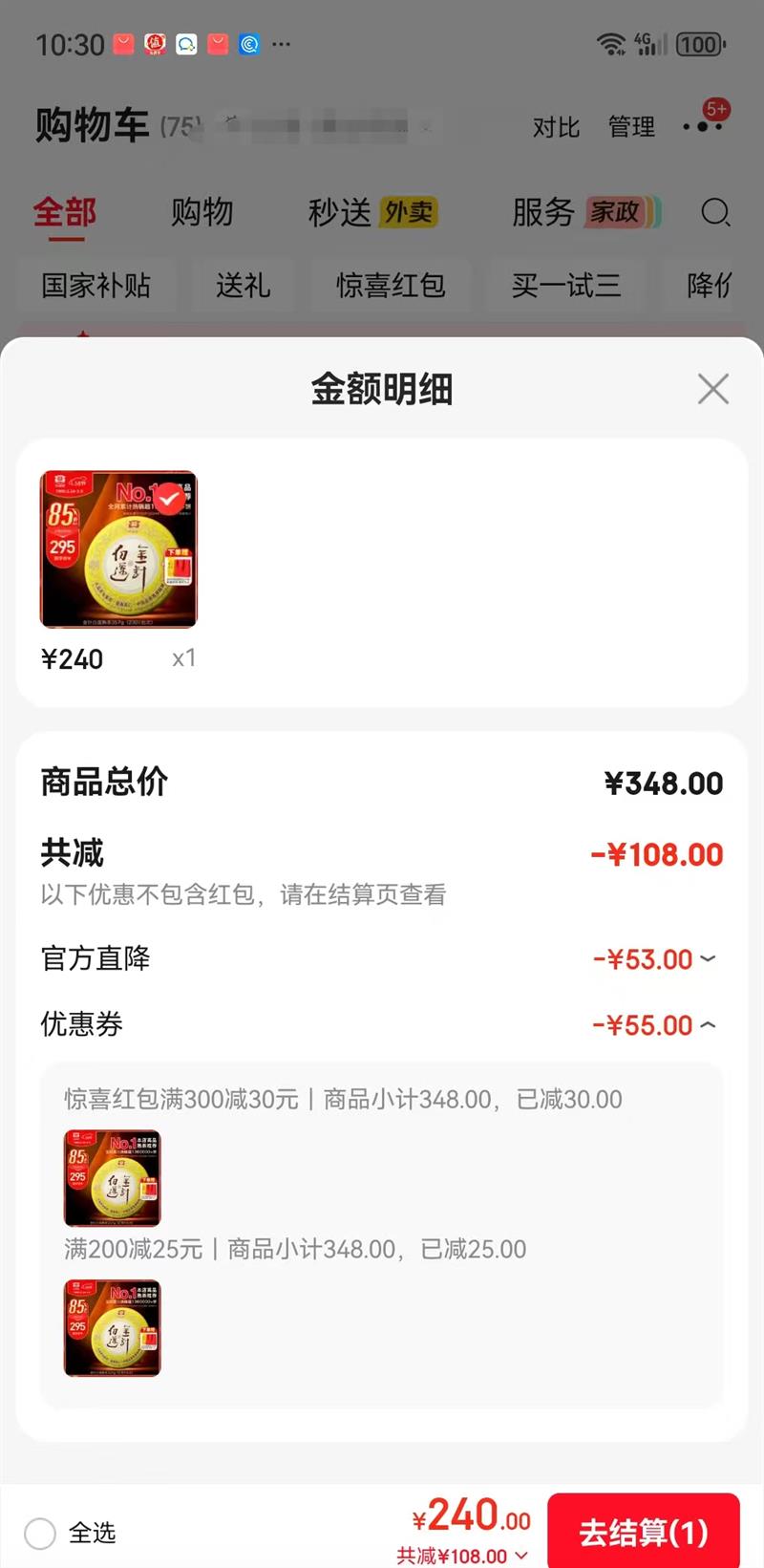Switch to the 购物 tab
Screen dimensions: 764x1568
202,211
